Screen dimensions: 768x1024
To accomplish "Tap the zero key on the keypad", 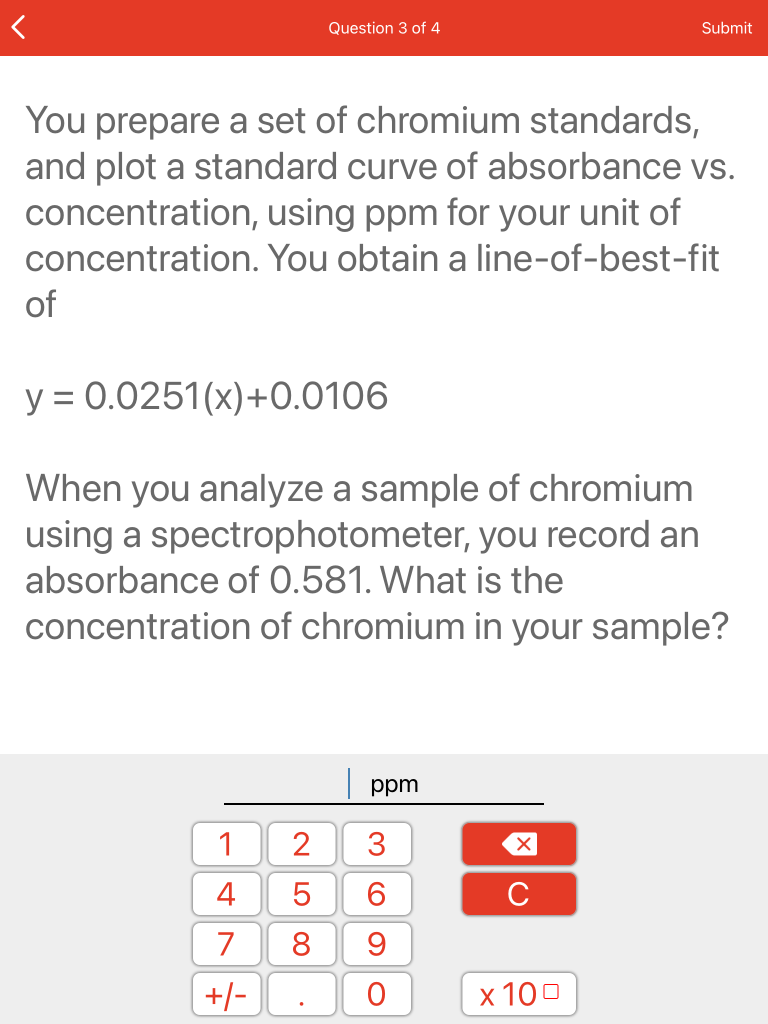I will pos(377,993).
